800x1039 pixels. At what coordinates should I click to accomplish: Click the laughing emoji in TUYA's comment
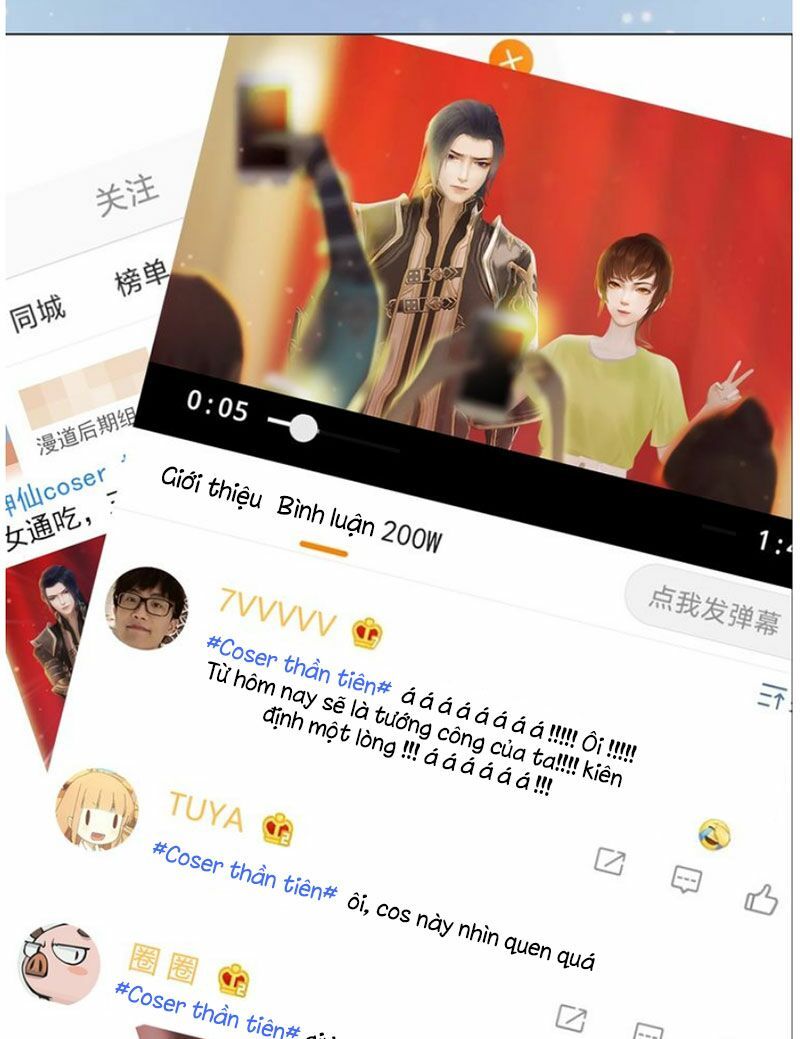coord(714,834)
